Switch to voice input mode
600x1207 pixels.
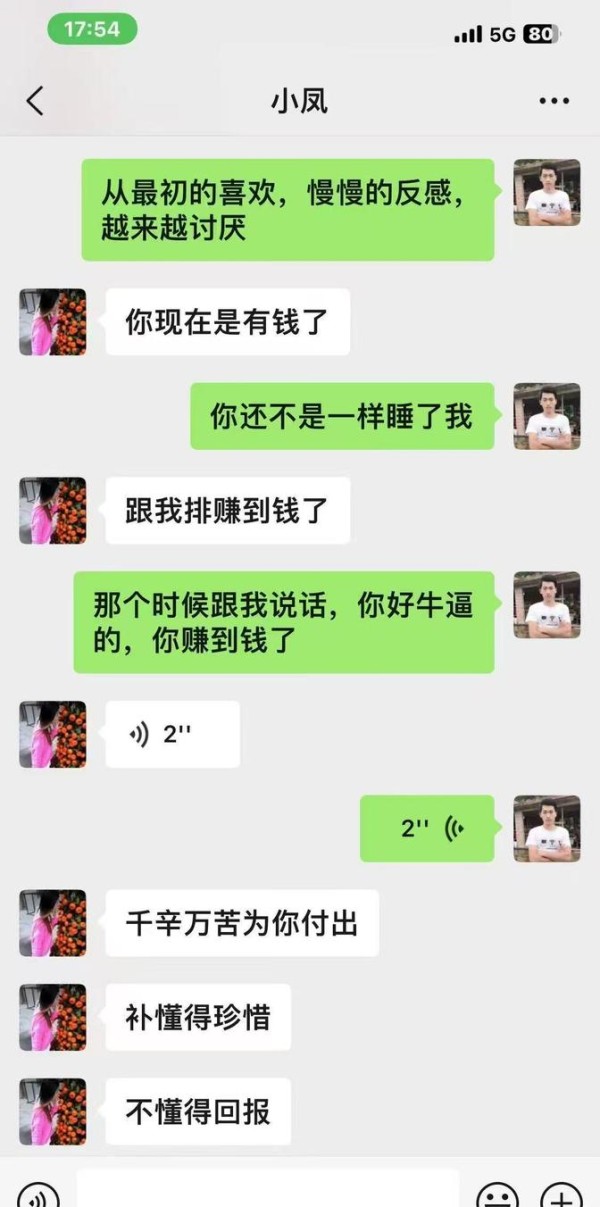(38, 1194)
